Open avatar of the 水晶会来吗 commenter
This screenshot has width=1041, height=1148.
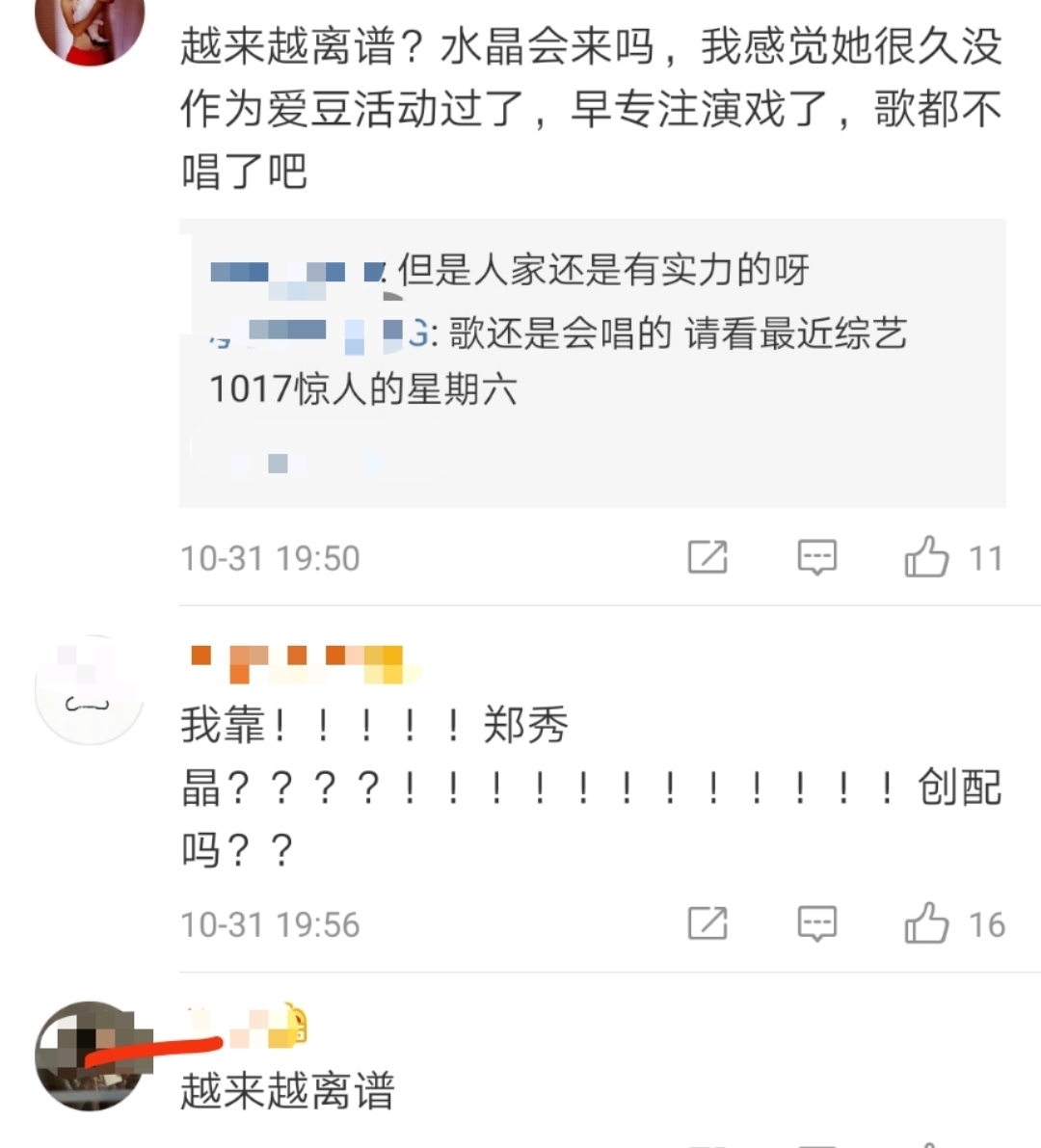click(89, 27)
